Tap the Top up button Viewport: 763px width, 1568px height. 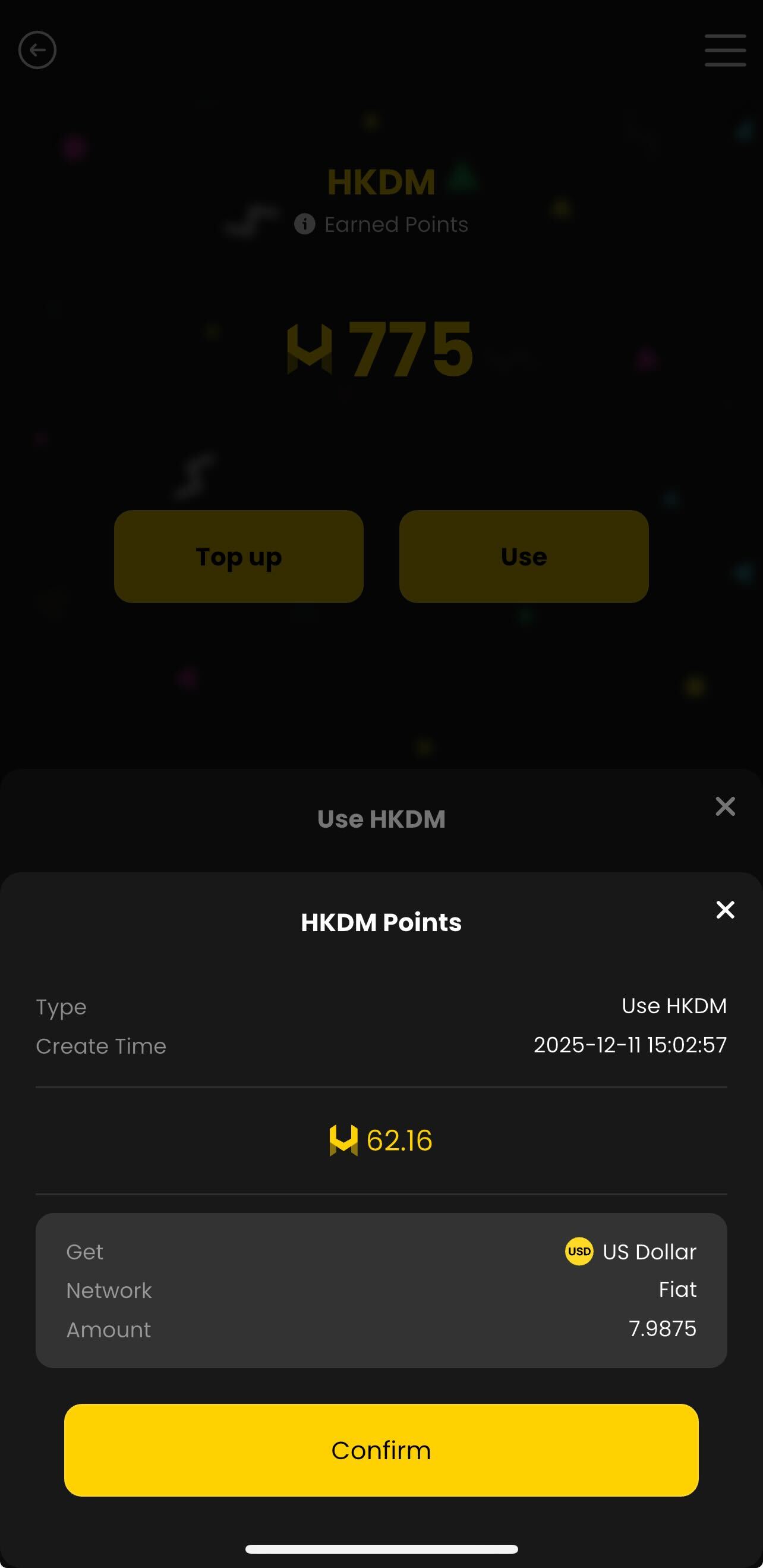(x=238, y=557)
